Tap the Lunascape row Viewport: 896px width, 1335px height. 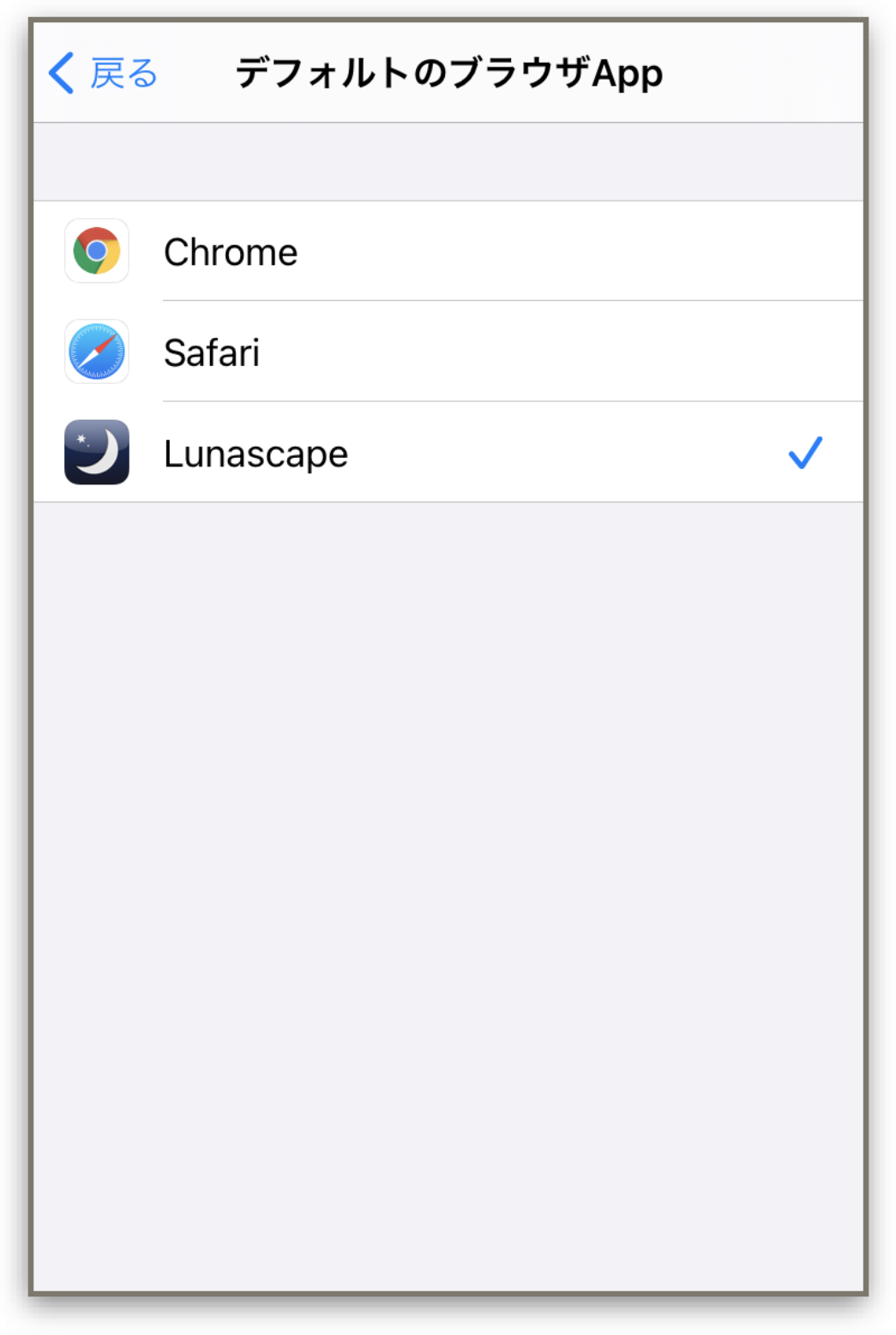pyautogui.click(x=446, y=453)
